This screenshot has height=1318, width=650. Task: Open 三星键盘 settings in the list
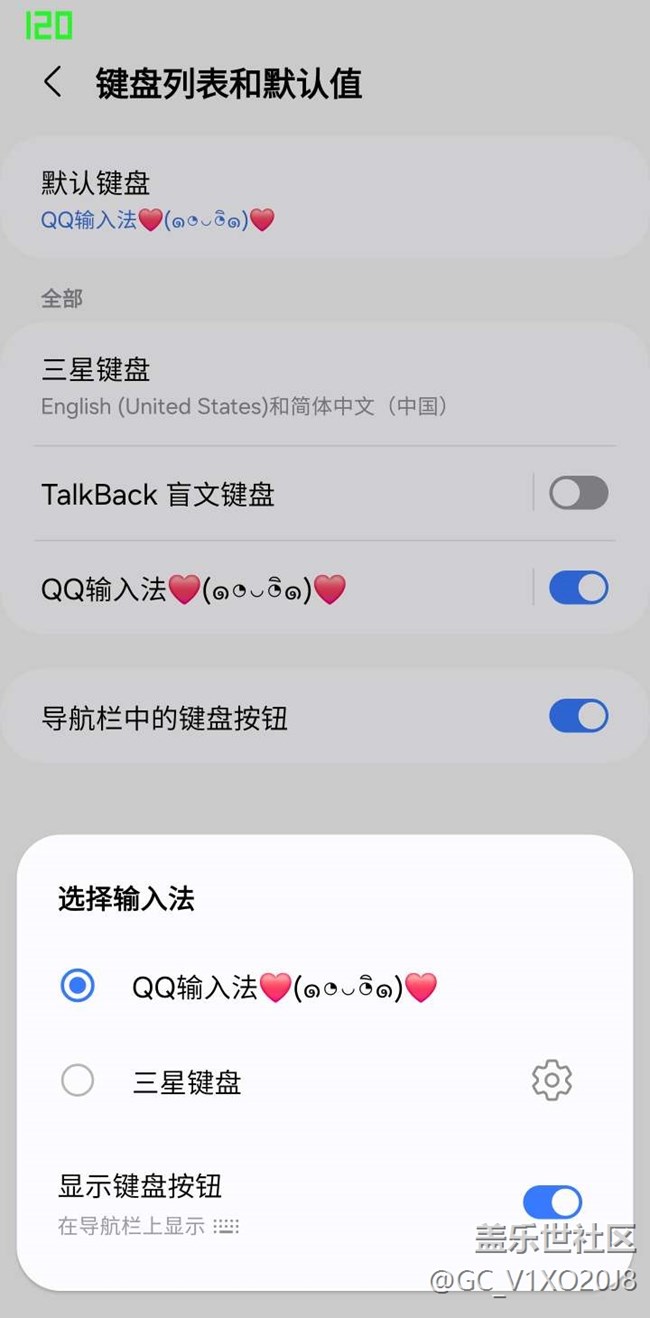click(x=325, y=386)
